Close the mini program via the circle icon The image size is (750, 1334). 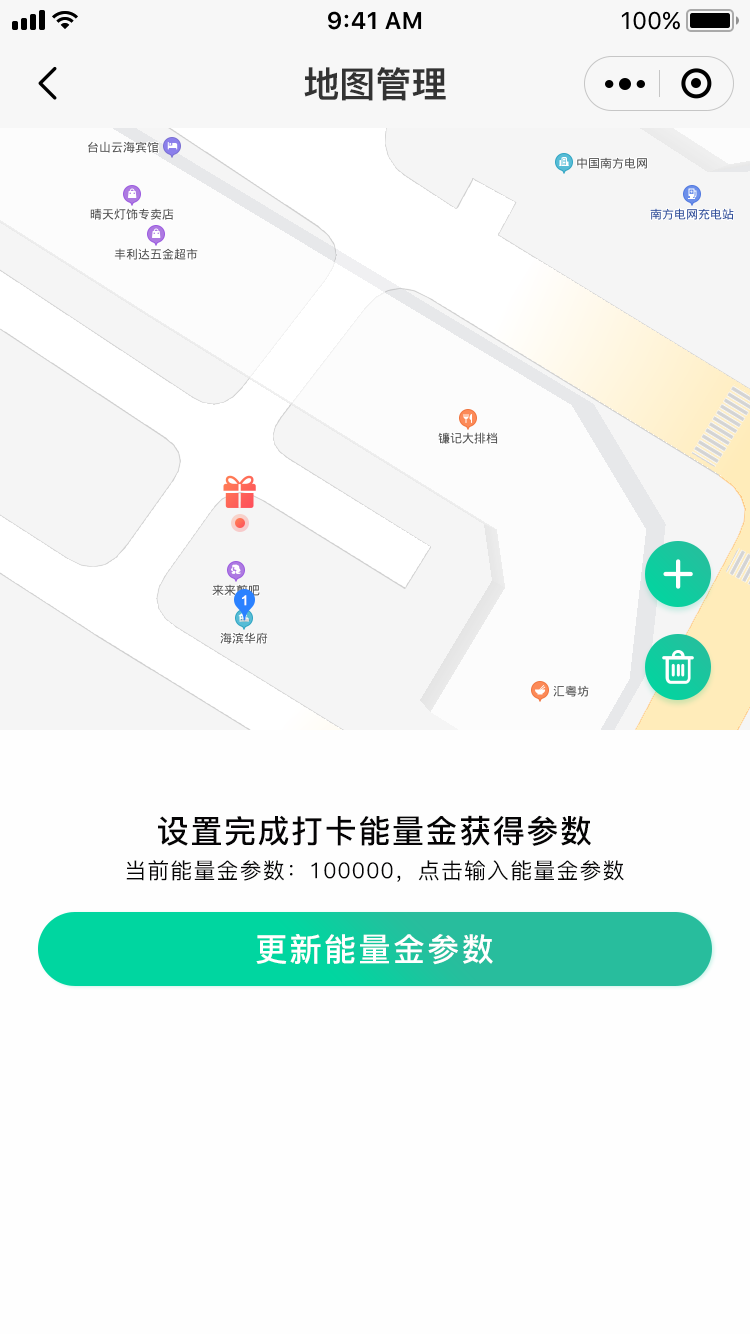tap(696, 83)
